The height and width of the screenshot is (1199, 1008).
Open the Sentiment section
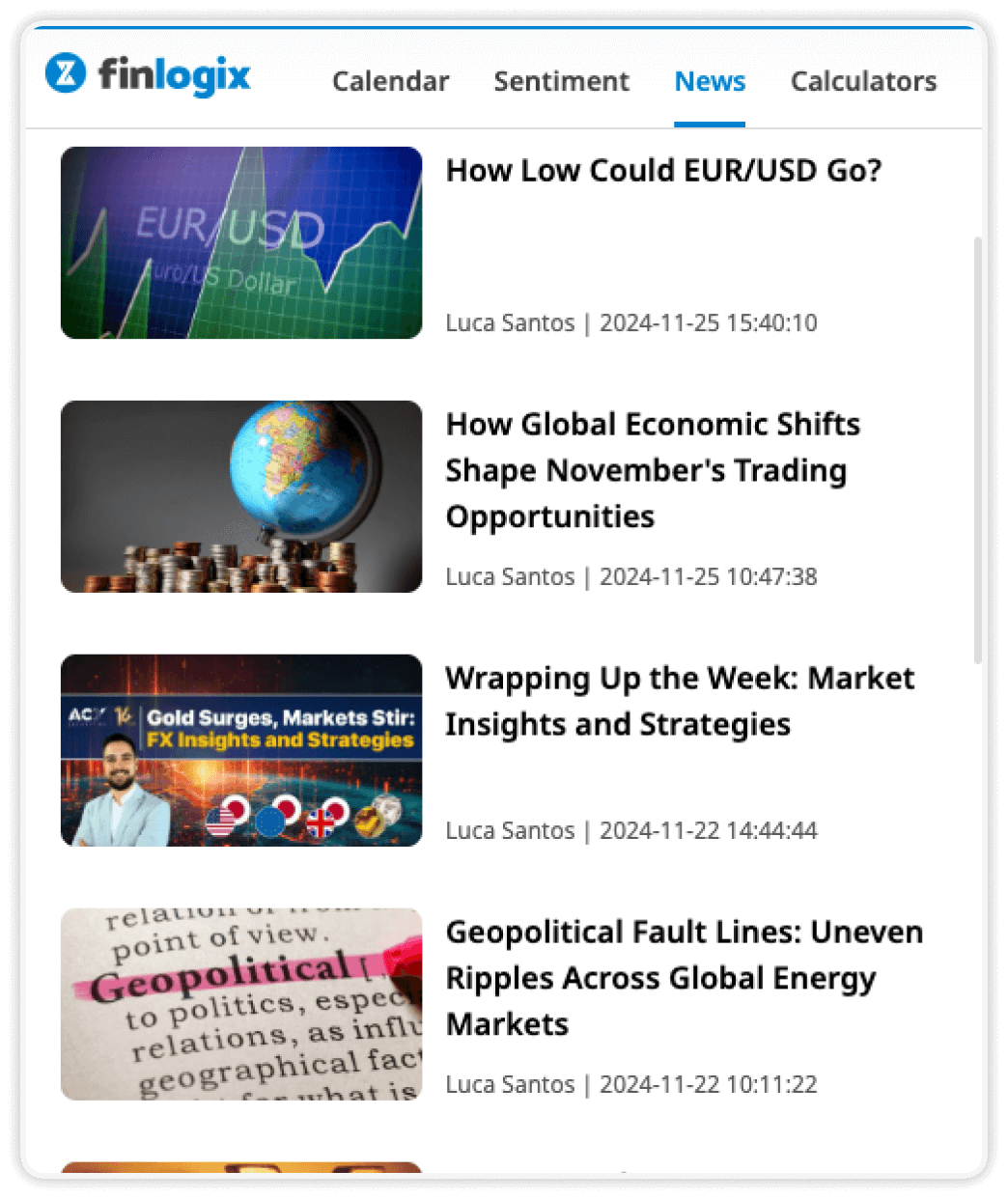coord(561,81)
